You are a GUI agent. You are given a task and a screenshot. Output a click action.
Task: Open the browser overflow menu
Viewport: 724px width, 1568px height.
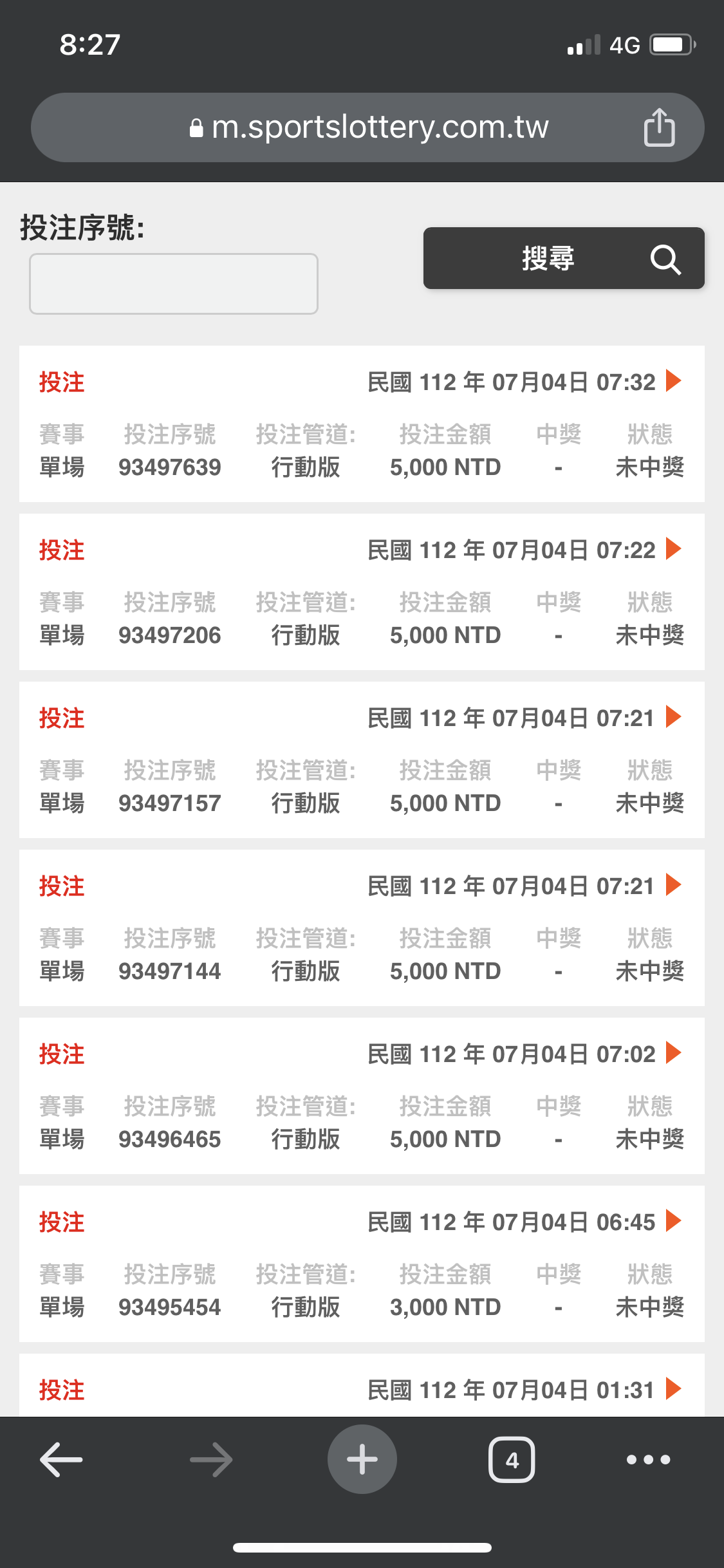[649, 1459]
